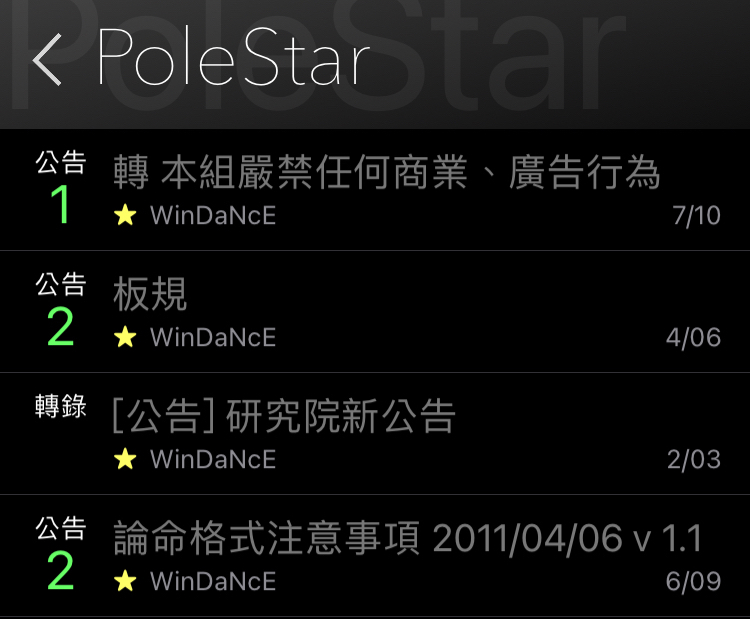Open 論命格式注意事項 2011/04/06 v 1.1
Viewport: 750px width, 619px height.
(x=407, y=539)
